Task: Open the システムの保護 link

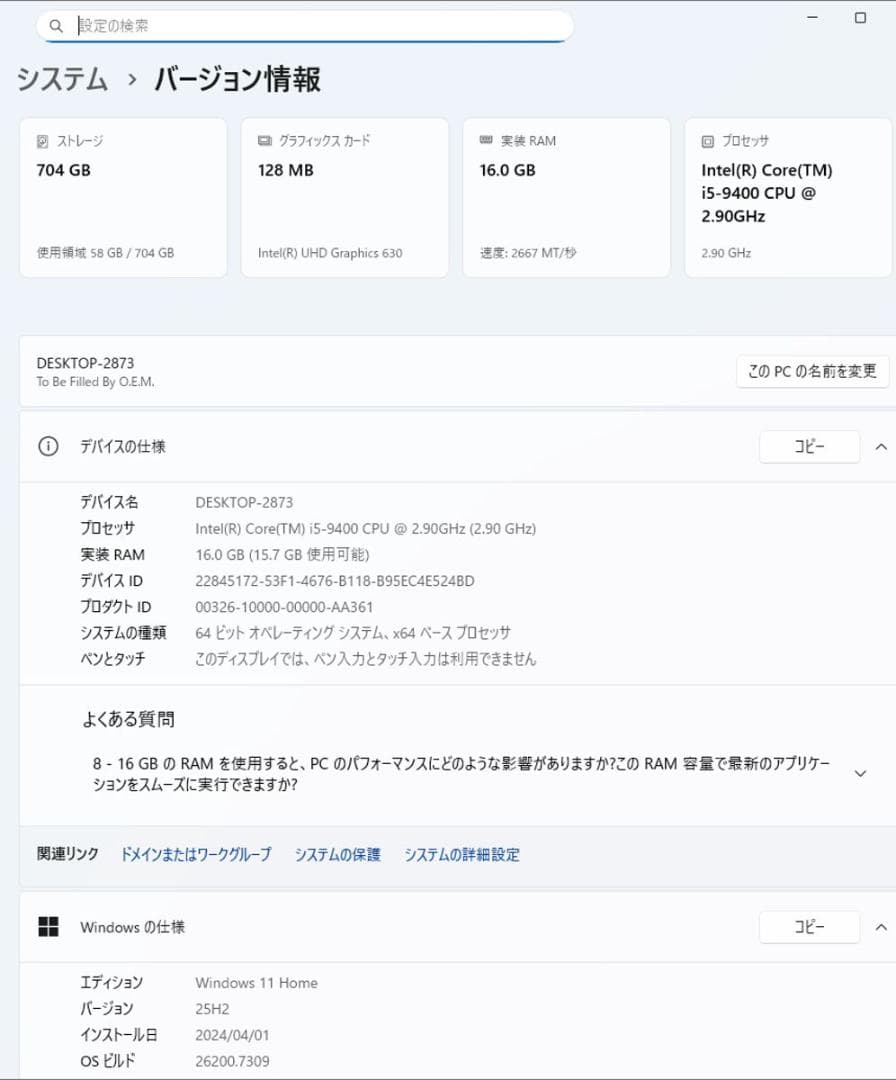Action: (x=337, y=854)
